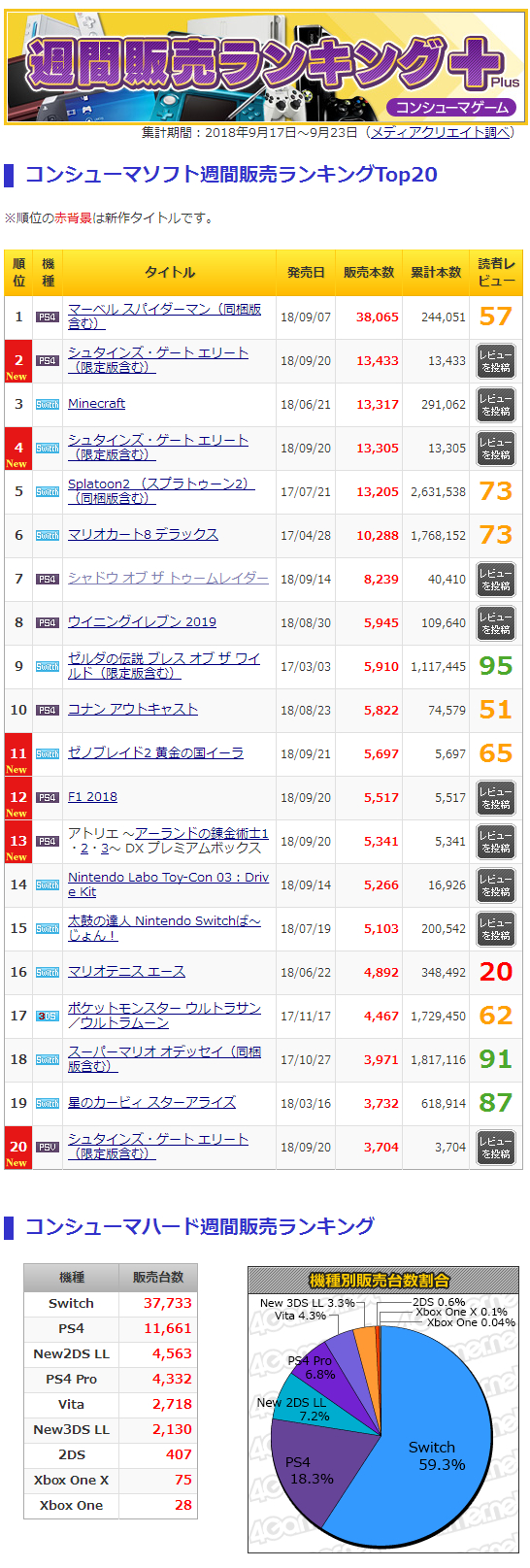Open ウイニングイレブン 2019 link
This screenshot has height=1568, width=530.
pyautogui.click(x=142, y=621)
